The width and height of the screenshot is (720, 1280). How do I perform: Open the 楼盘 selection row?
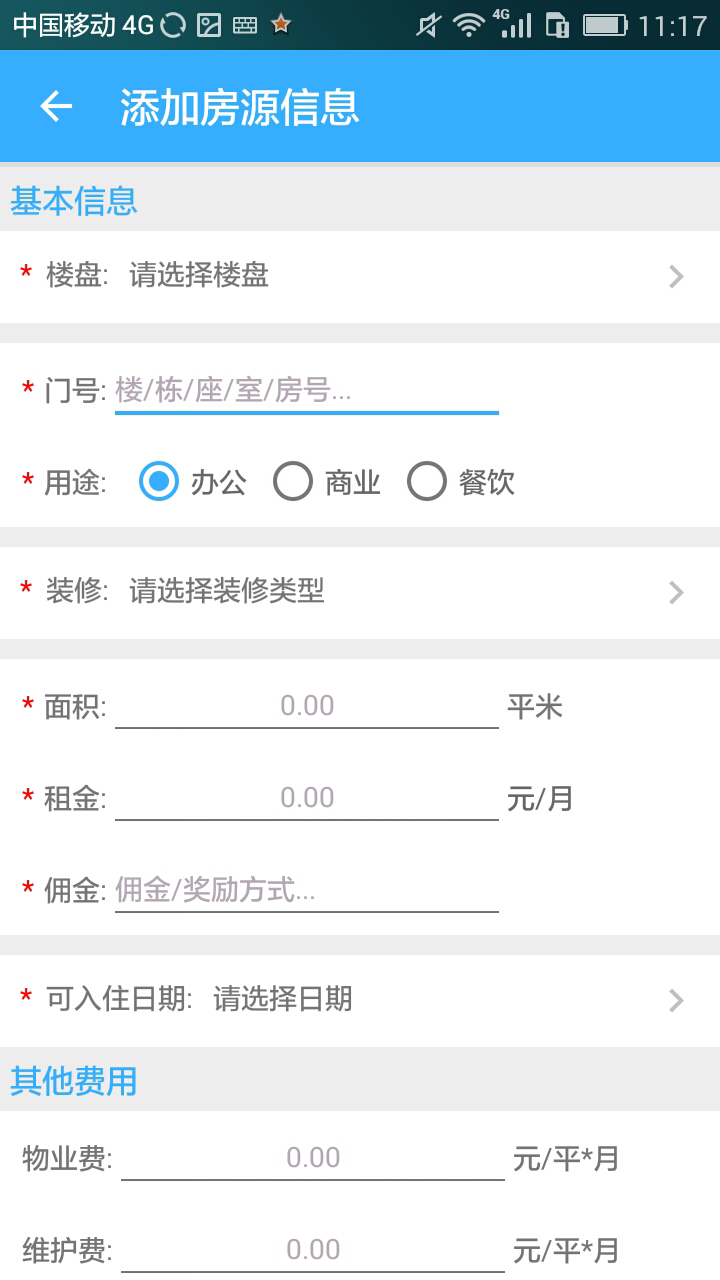(360, 276)
